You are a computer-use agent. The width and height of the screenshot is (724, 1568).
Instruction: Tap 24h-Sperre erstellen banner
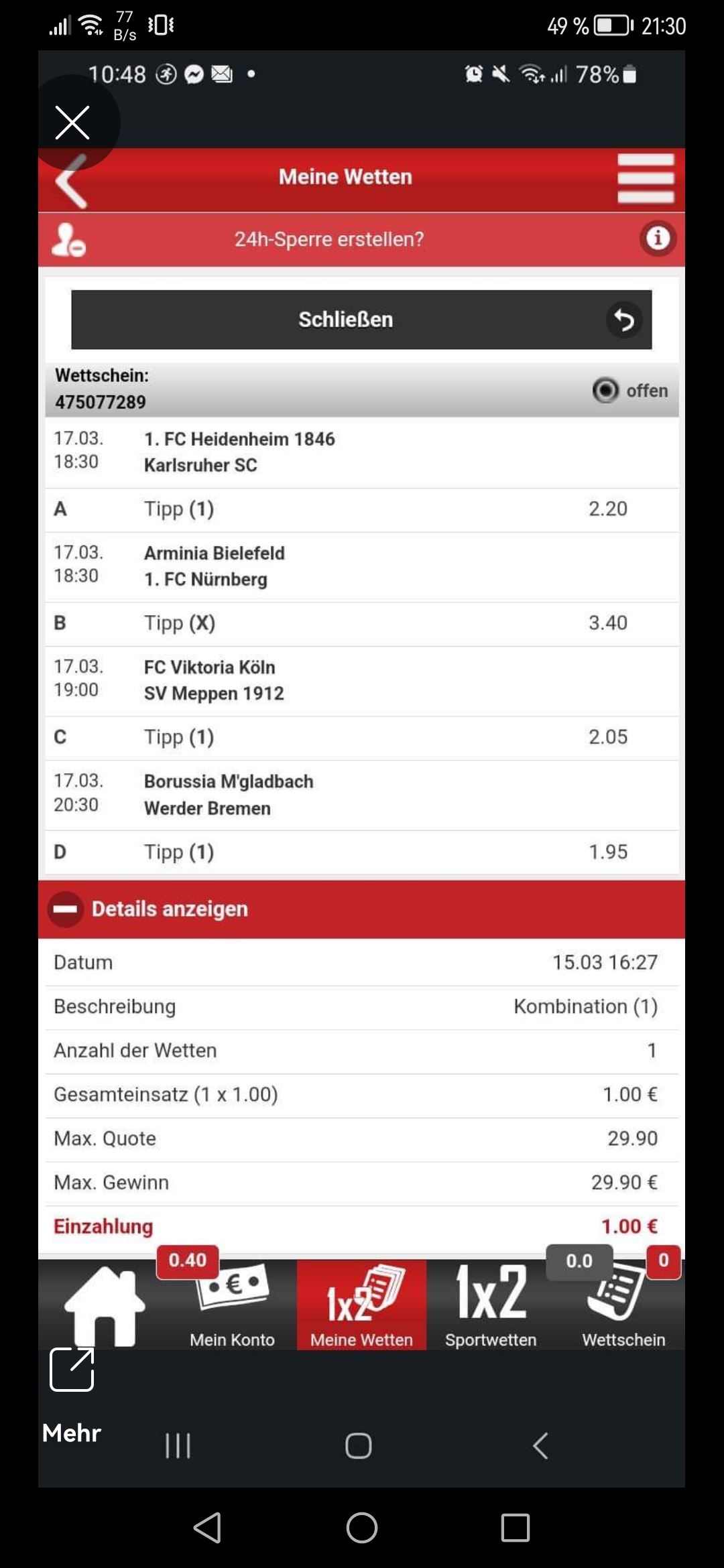tap(328, 239)
